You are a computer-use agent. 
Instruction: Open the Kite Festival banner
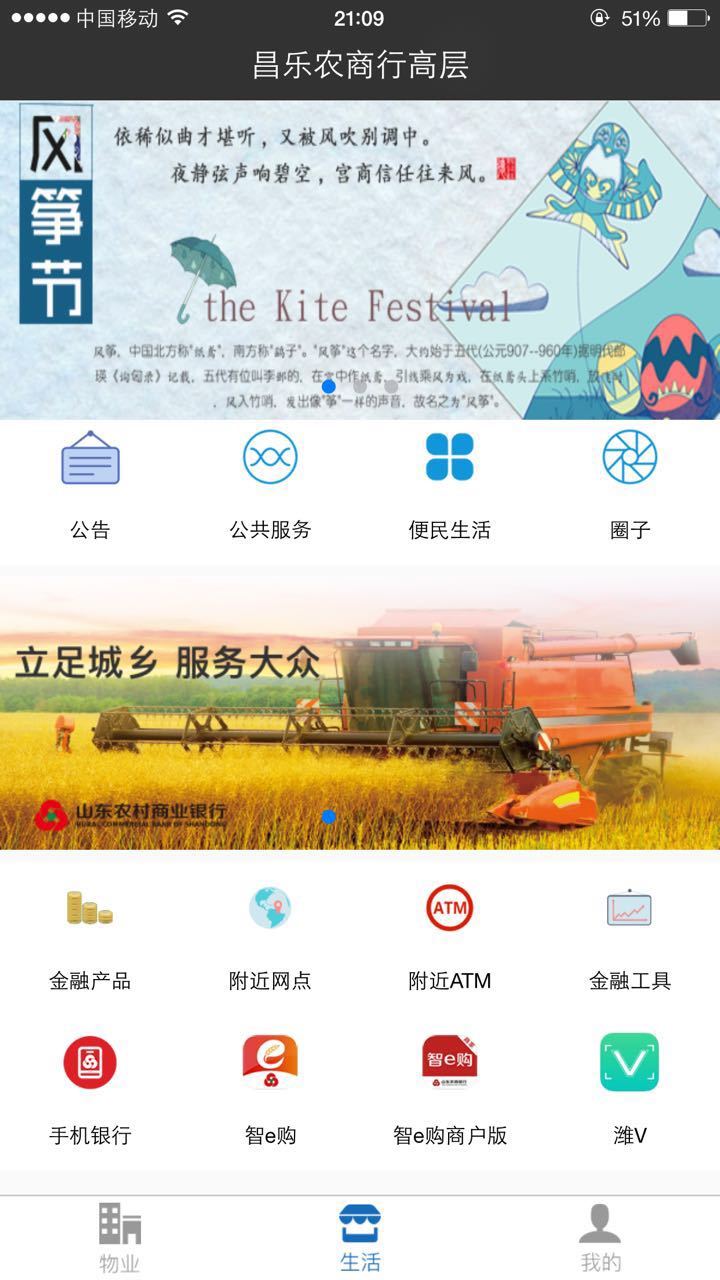[x=360, y=260]
